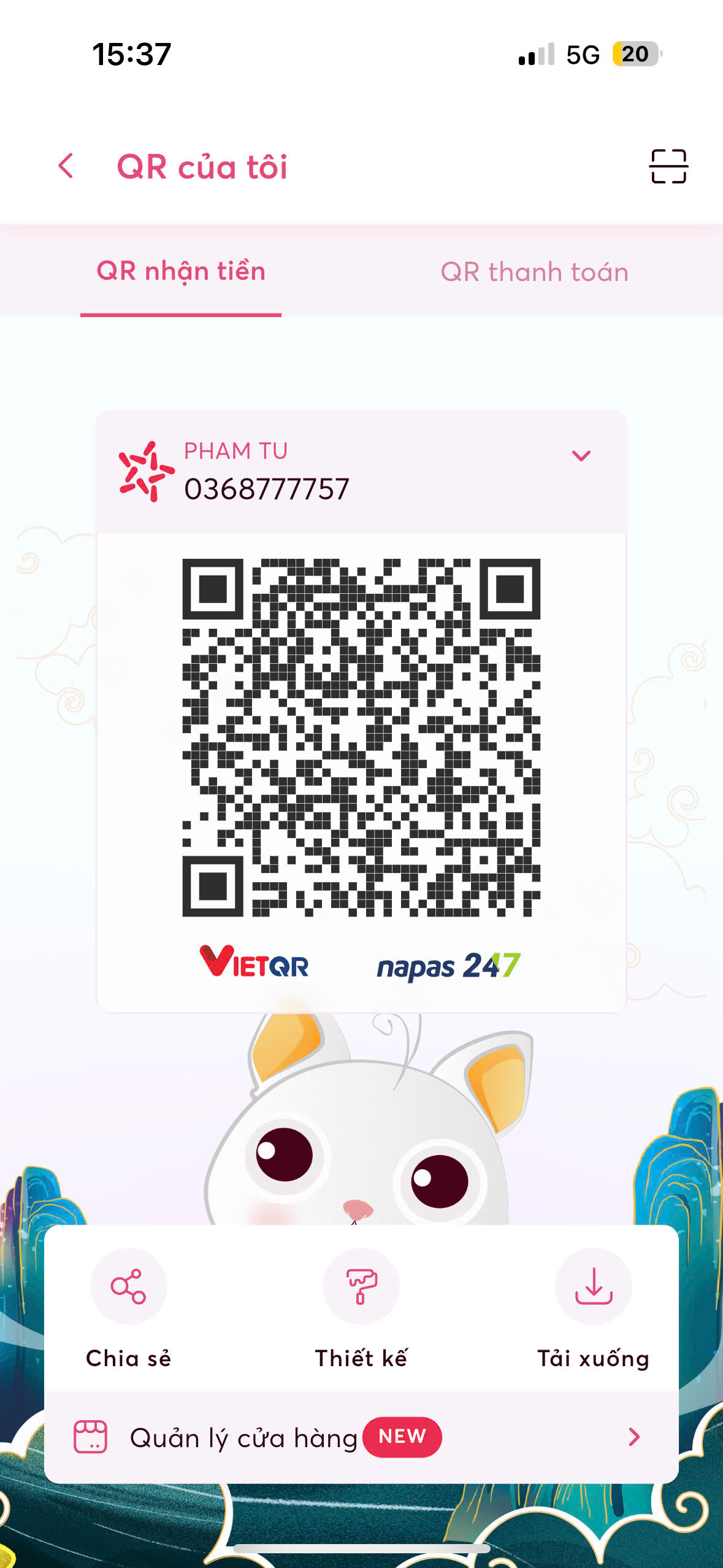Screen dimensions: 723x1568
Task: Expand the PHAM TU account dropdown
Action: click(581, 455)
